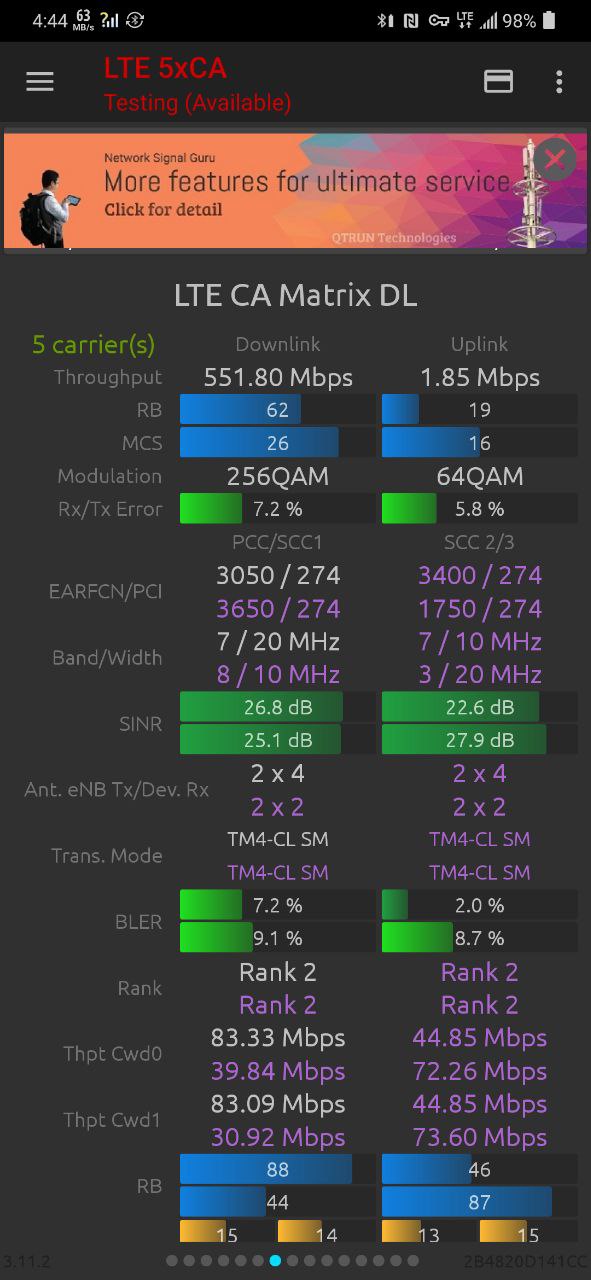591x1280 pixels.
Task: Open the More features for ultimate service banner
Action: coord(295,191)
